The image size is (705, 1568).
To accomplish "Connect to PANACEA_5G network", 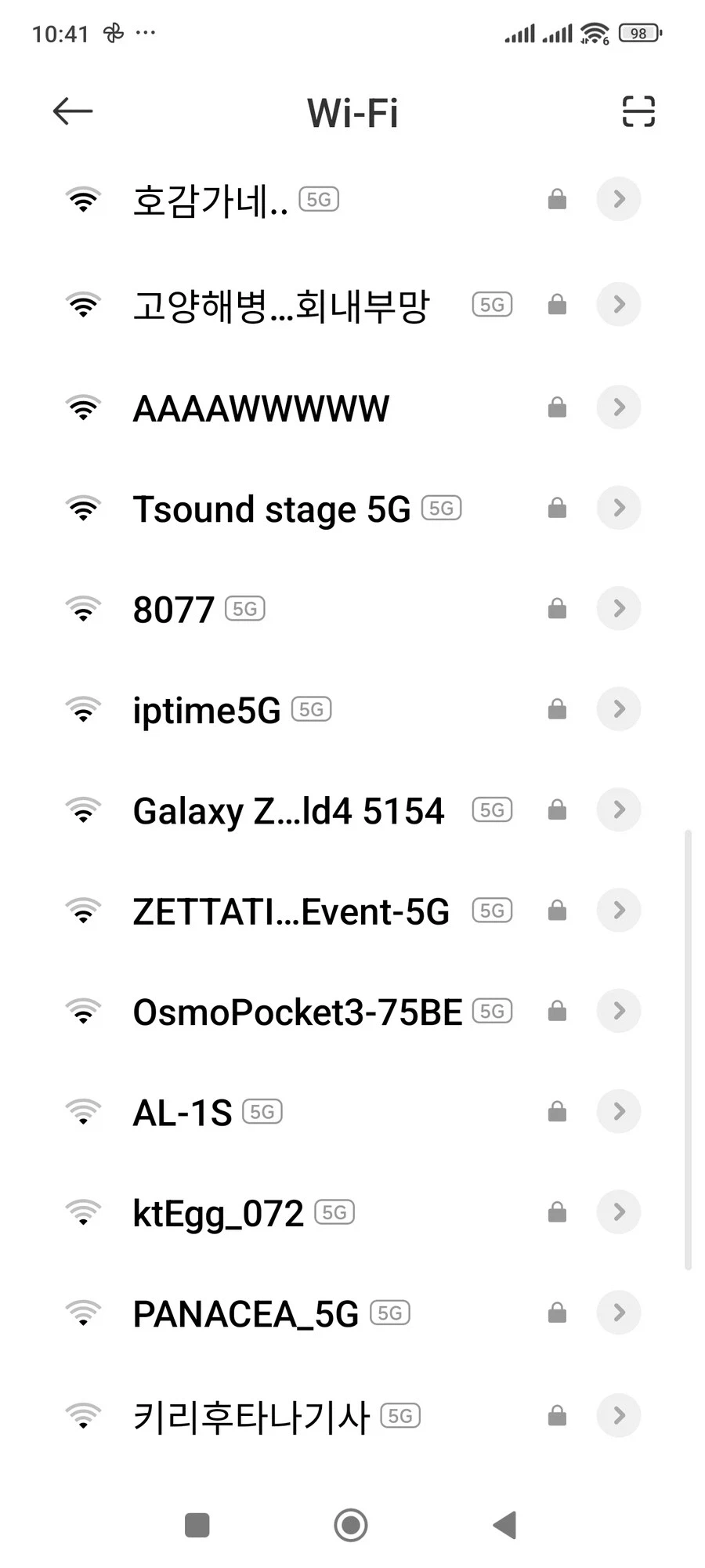I will click(x=245, y=1313).
